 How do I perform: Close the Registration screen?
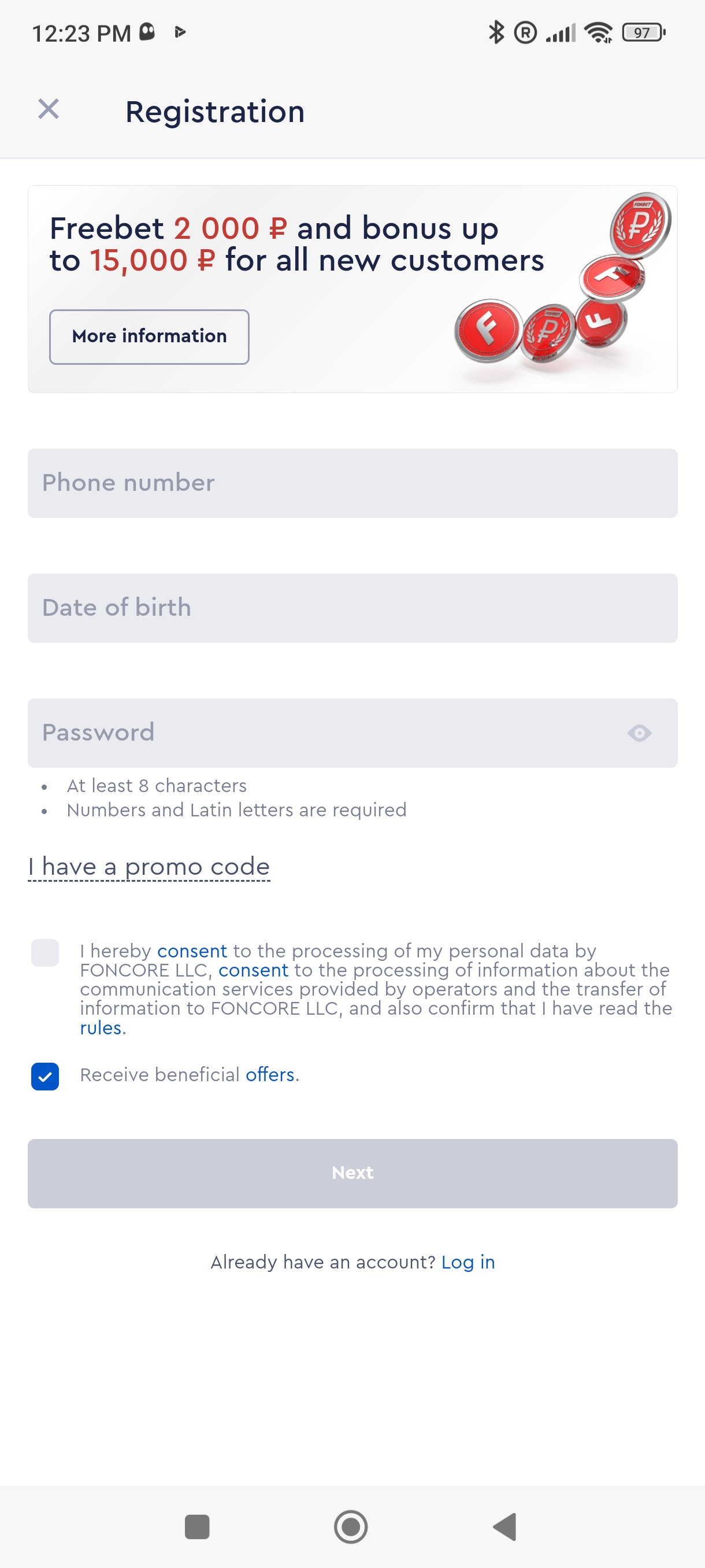pos(49,110)
